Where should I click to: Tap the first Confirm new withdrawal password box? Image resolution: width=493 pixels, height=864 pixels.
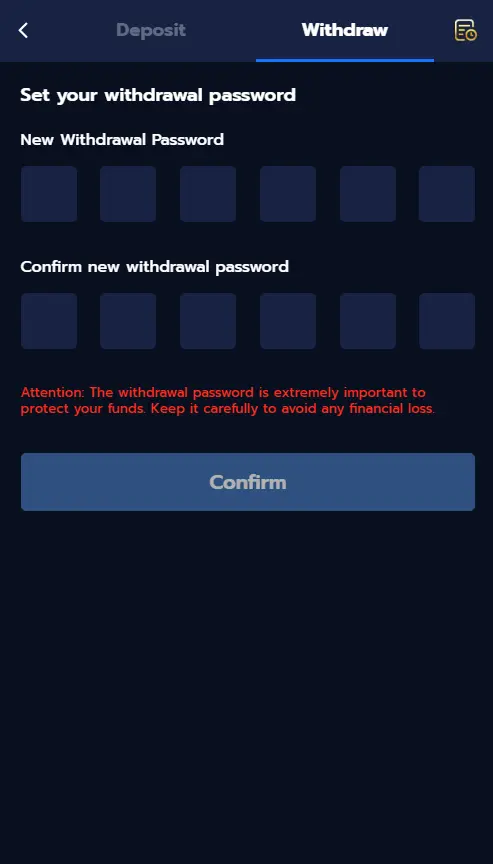(49, 321)
